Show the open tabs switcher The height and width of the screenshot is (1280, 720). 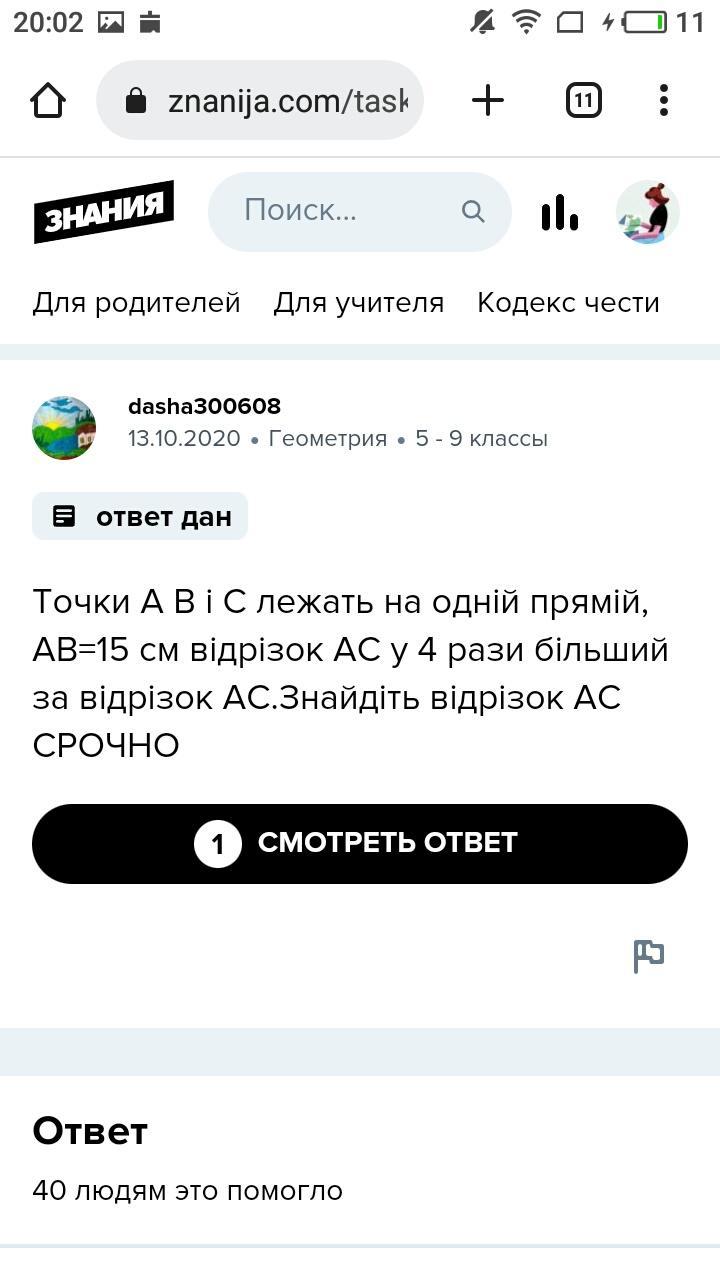[x=583, y=100]
